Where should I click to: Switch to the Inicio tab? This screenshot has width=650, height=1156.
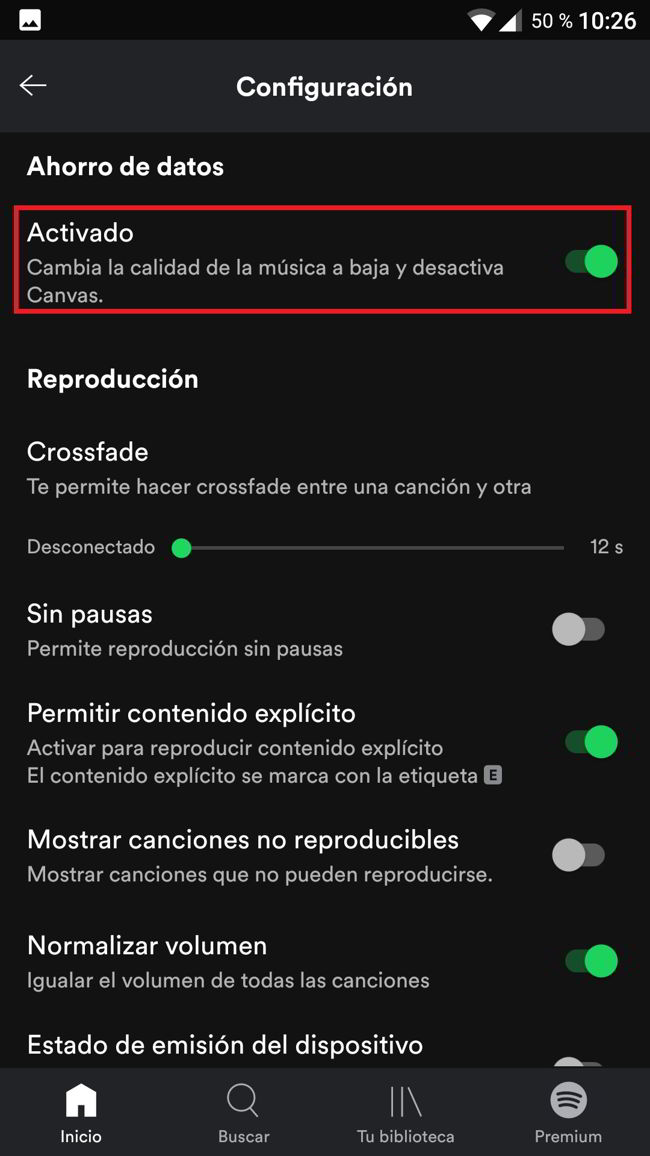coord(81,1113)
